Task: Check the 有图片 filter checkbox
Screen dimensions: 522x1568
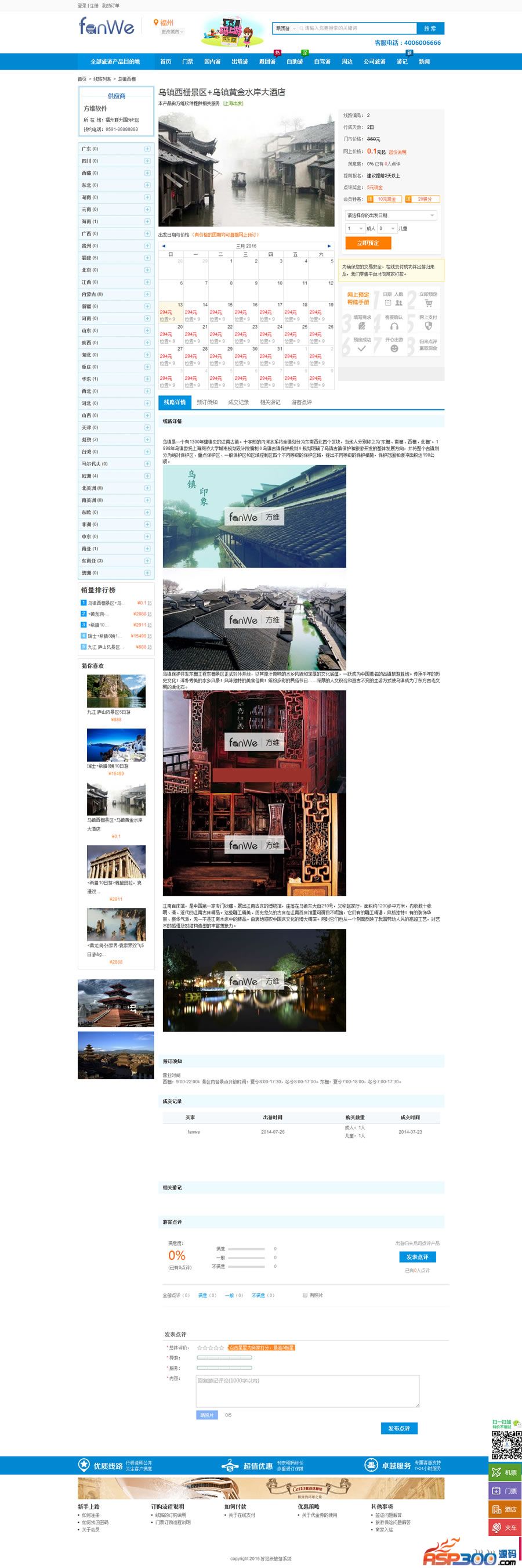Action: point(305,1295)
